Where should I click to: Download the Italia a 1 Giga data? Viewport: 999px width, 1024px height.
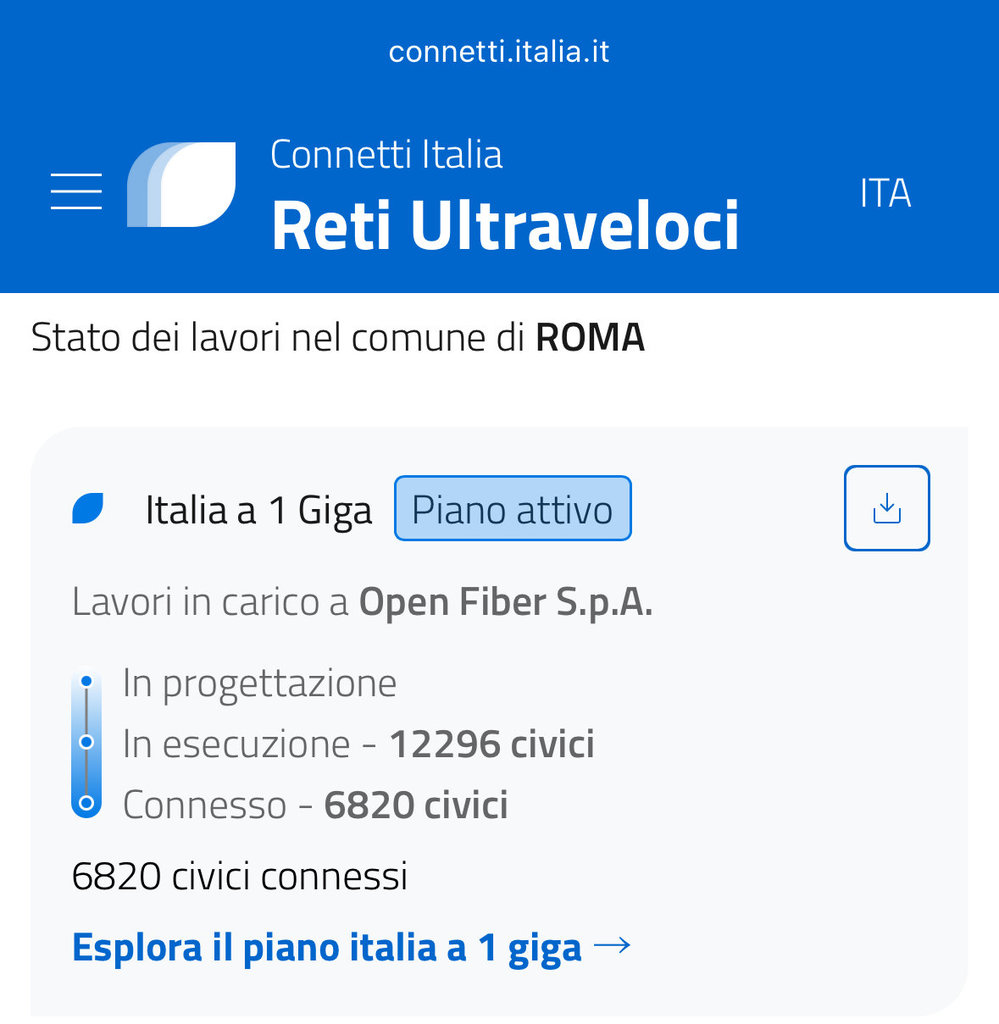click(886, 508)
